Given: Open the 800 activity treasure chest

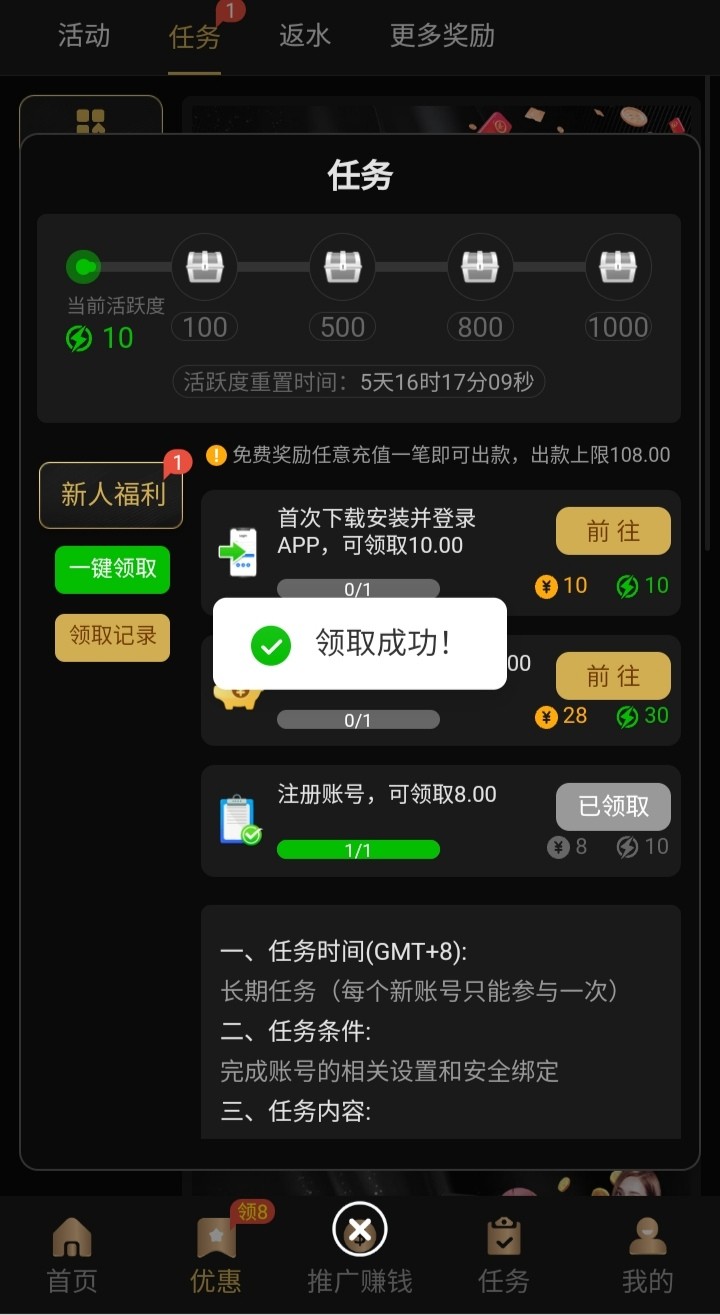Looking at the screenshot, I should [480, 268].
